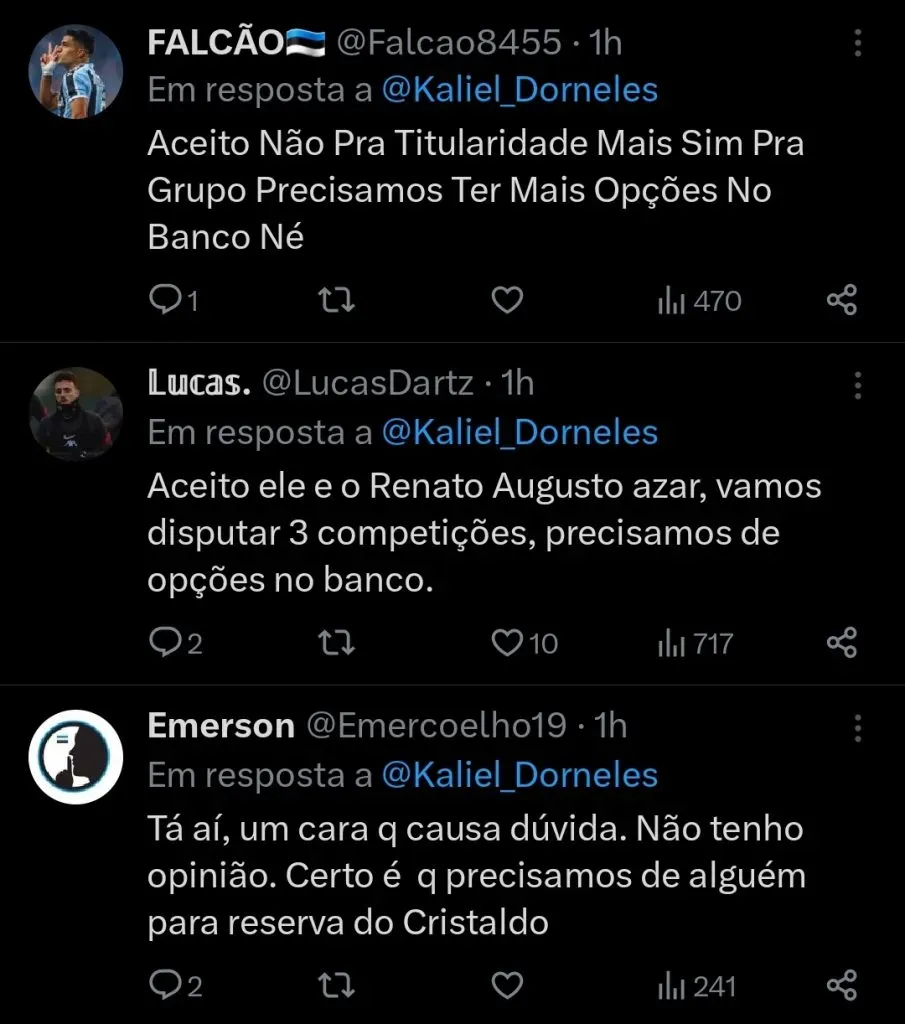The image size is (905, 1024).
Task: Click the share icon on Lucas's tweet
Action: [841, 643]
